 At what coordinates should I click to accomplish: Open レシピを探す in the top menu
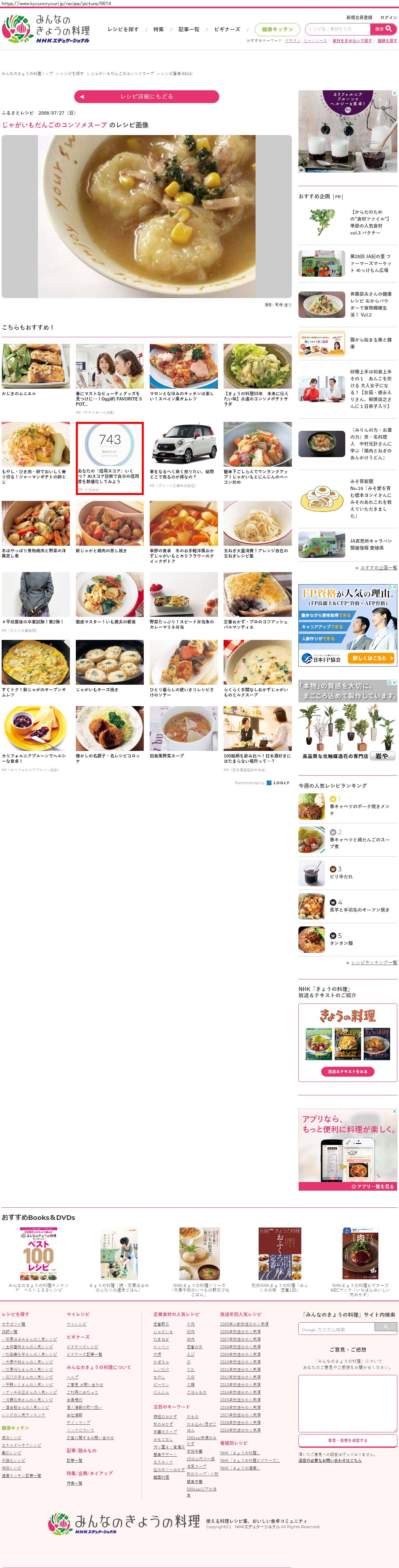pyautogui.click(x=123, y=29)
